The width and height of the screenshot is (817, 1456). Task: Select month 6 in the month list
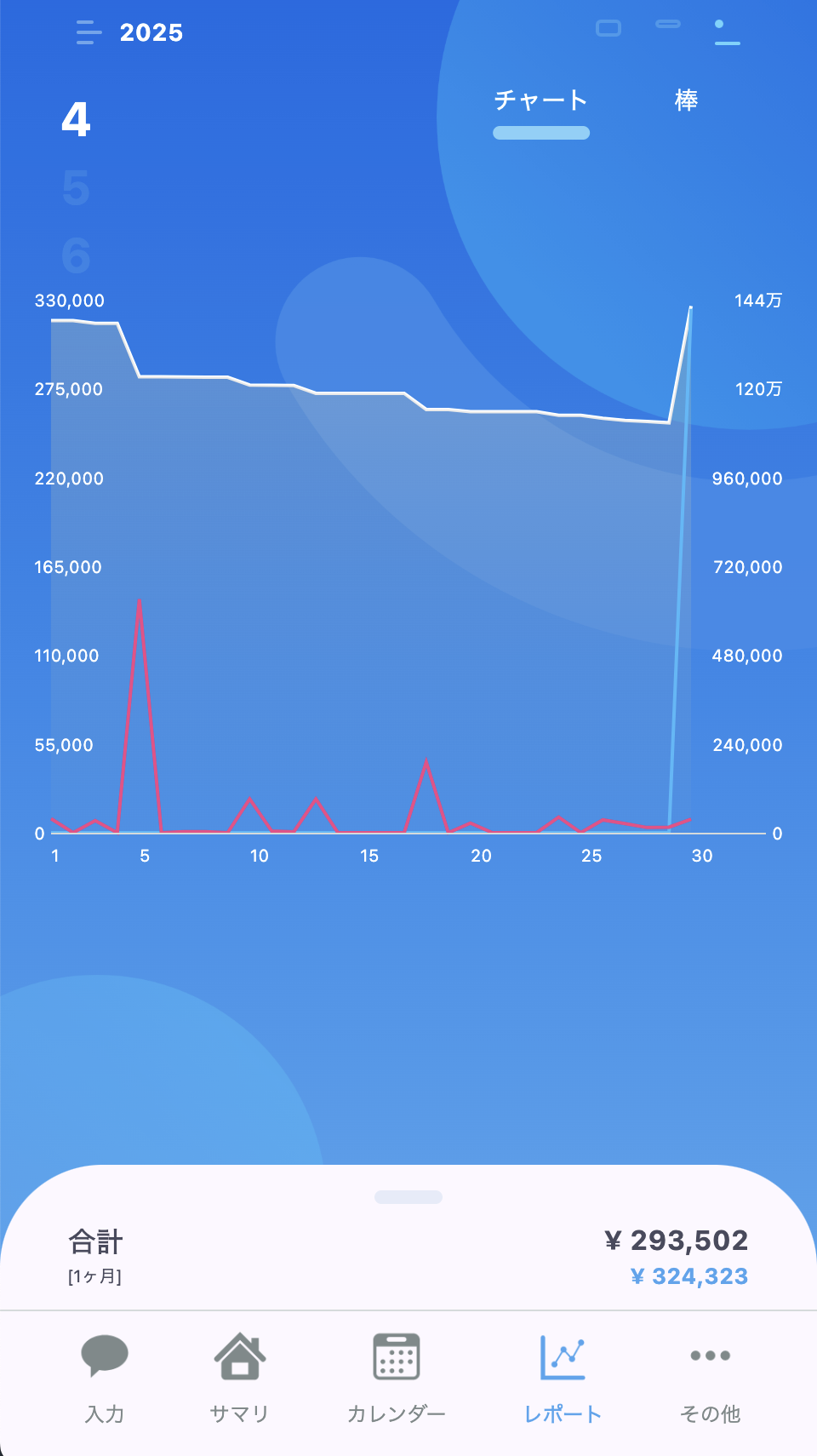76,255
